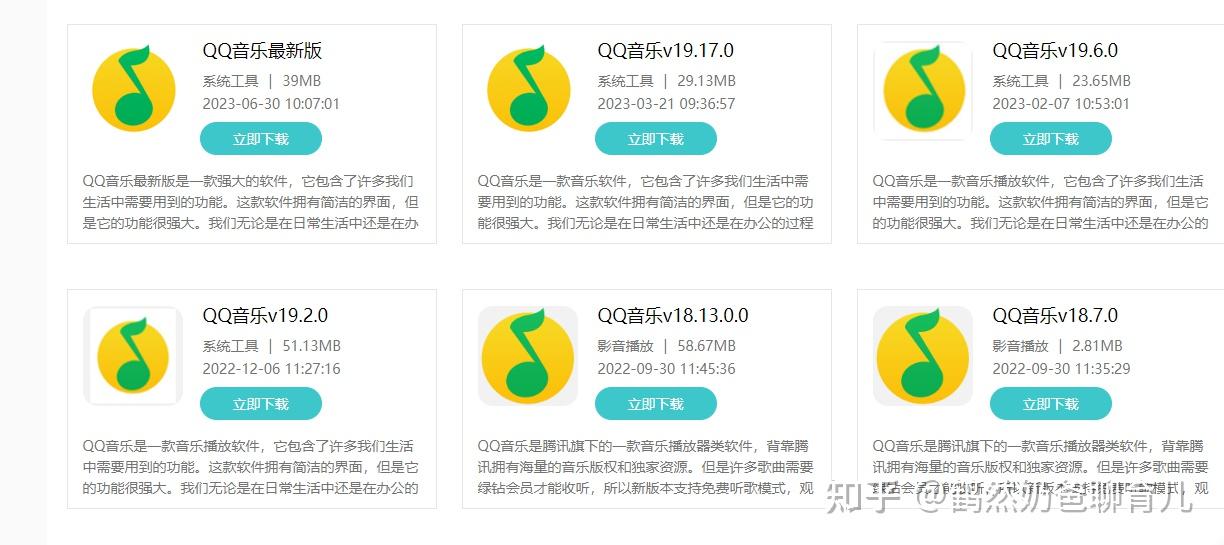Hit 立即下载 under QQ音乐v19.2.0

coord(261,404)
